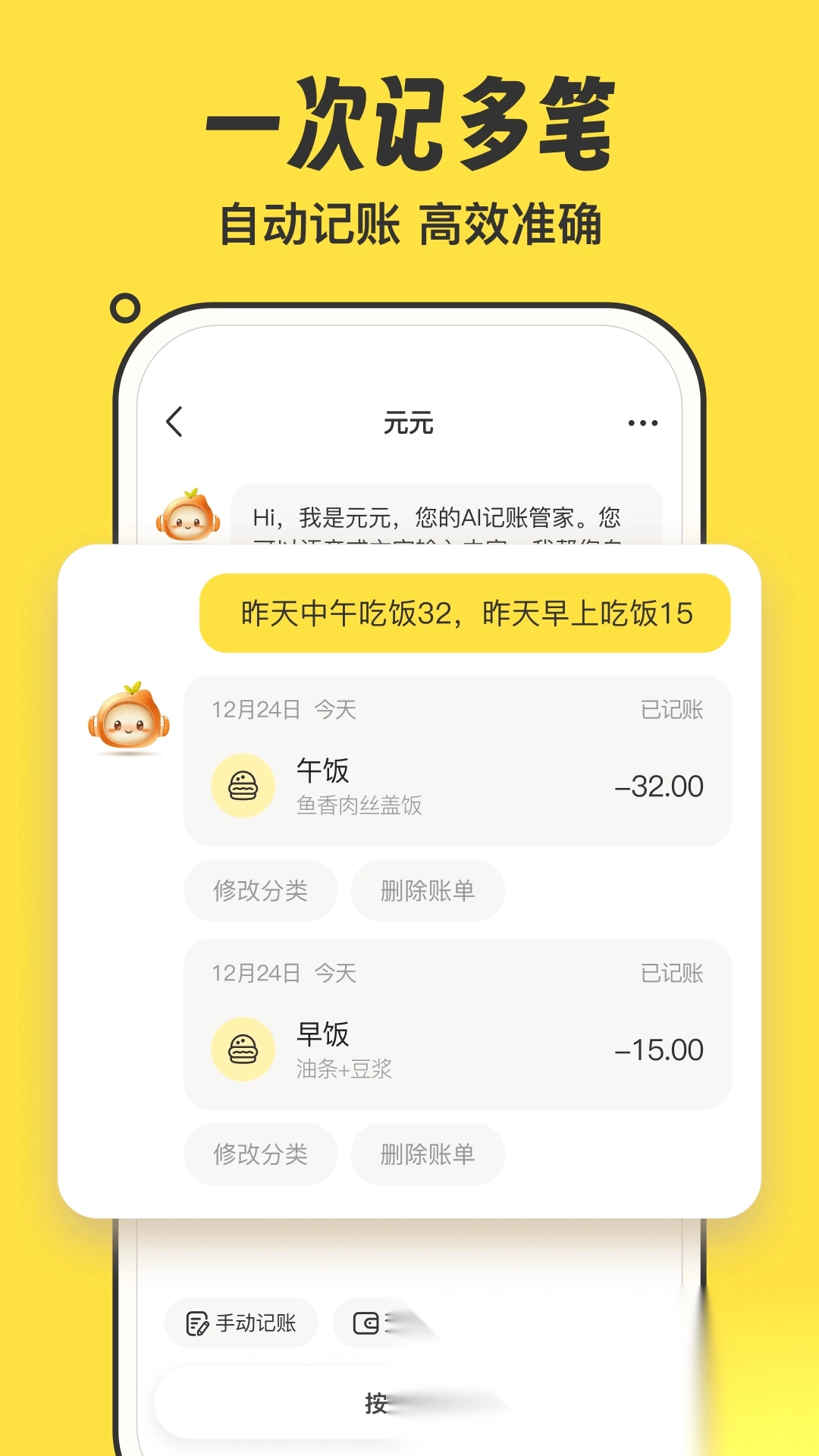Tap the 已记账 label on 早饭 card
This screenshot has width=819, height=1456.
pos(673,971)
